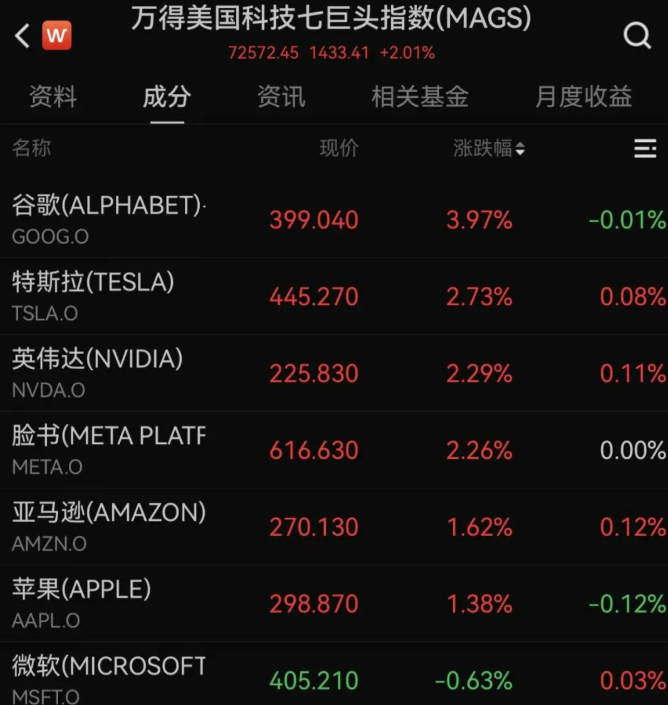Open the 谷歌 GOOG.O stock row
The width and height of the screenshot is (668, 705).
click(x=334, y=219)
